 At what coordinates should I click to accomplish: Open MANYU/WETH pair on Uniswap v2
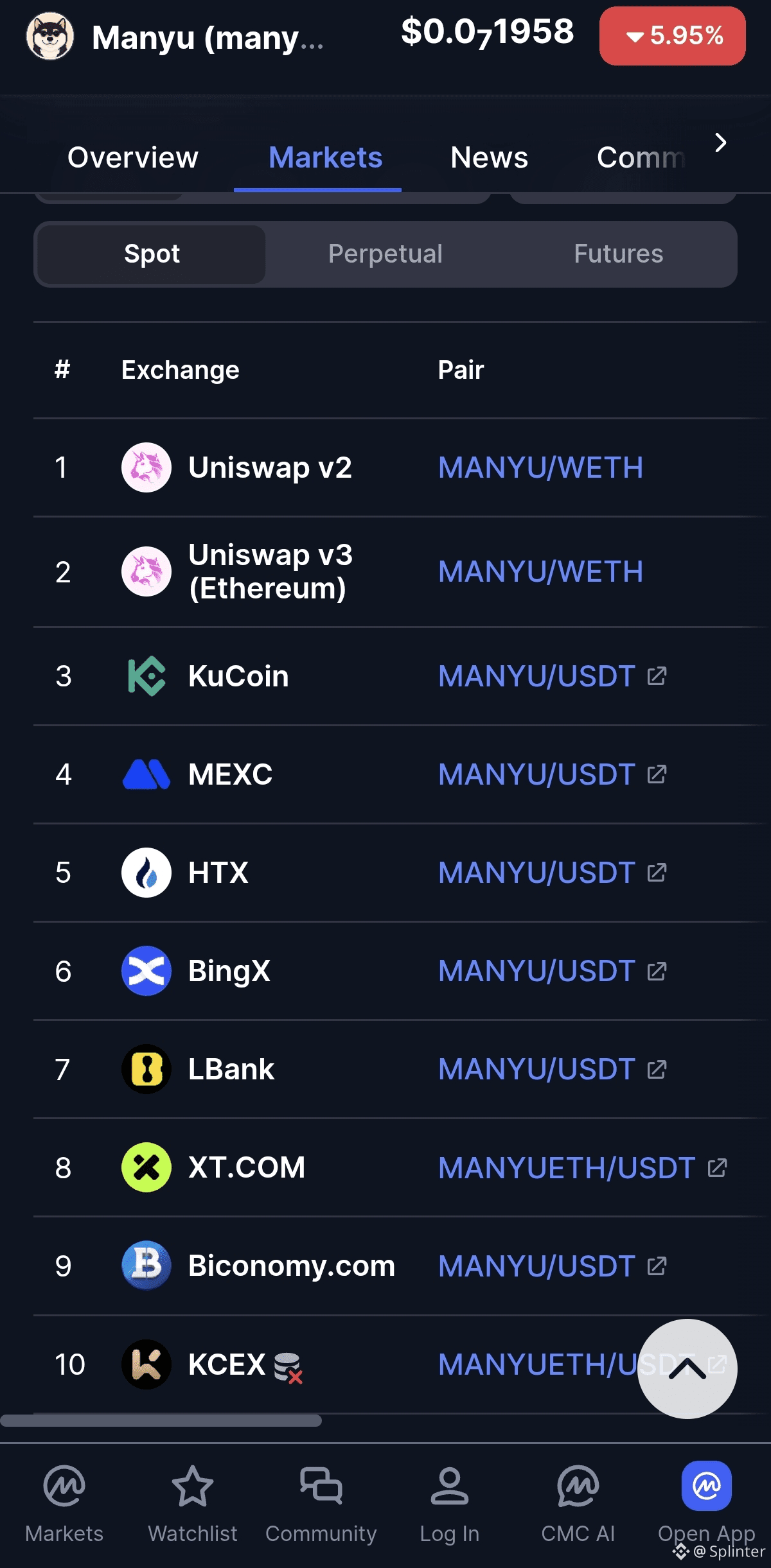[x=540, y=467]
